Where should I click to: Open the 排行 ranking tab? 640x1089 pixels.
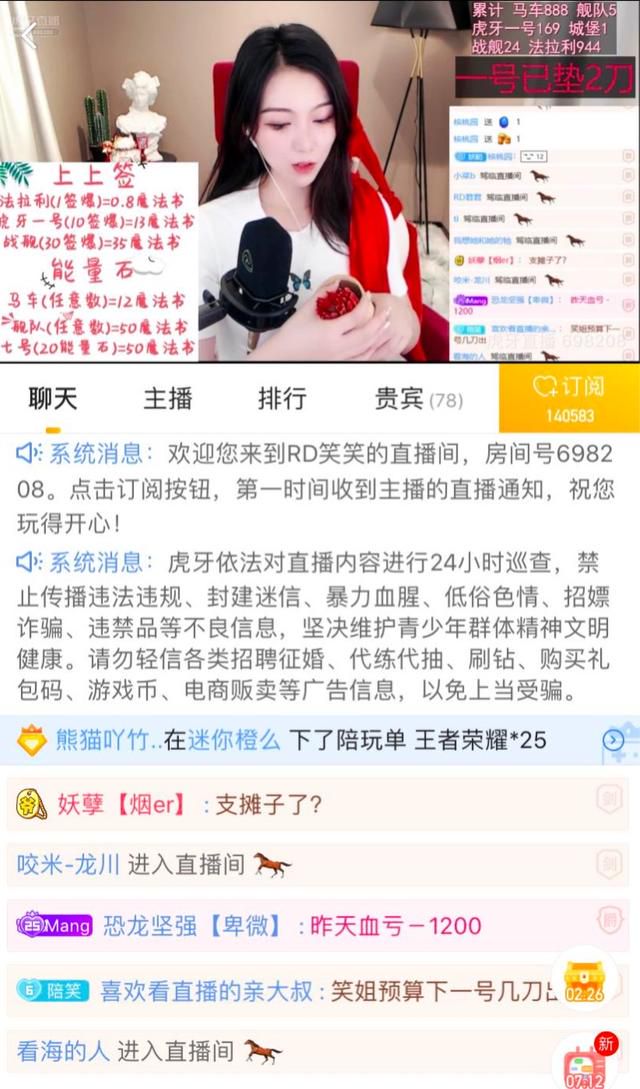282,399
